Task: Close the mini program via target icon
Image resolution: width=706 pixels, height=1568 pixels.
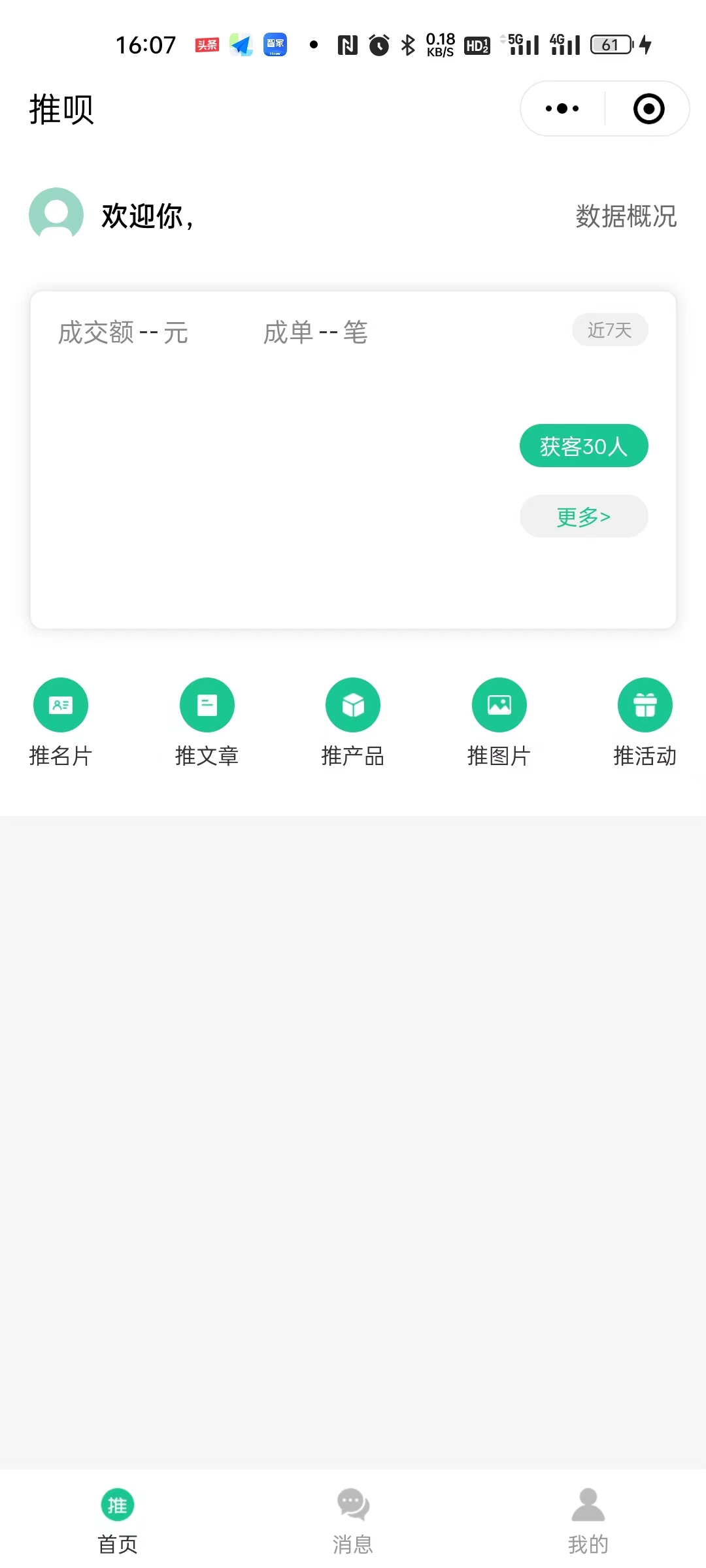Action: [x=648, y=108]
